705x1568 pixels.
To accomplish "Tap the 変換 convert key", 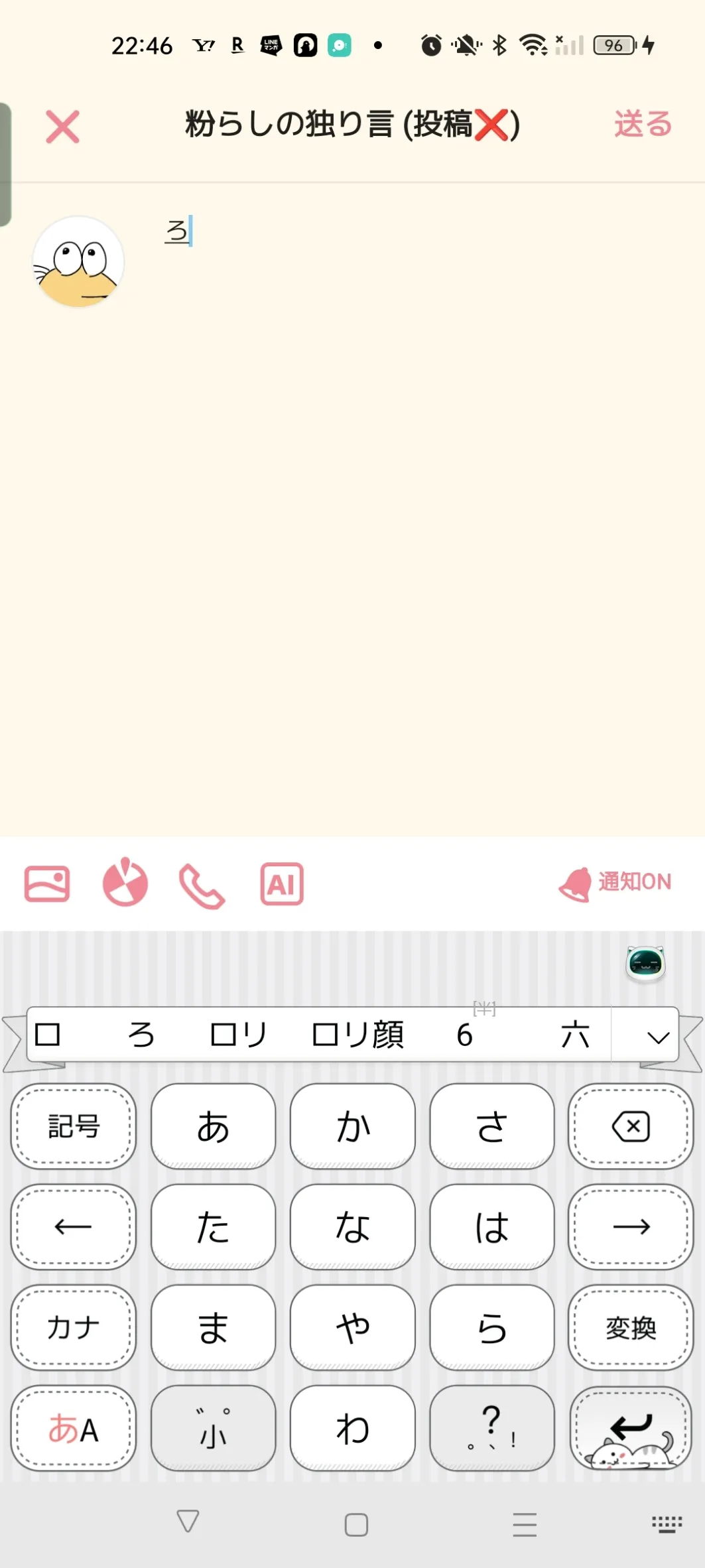I will click(631, 1328).
